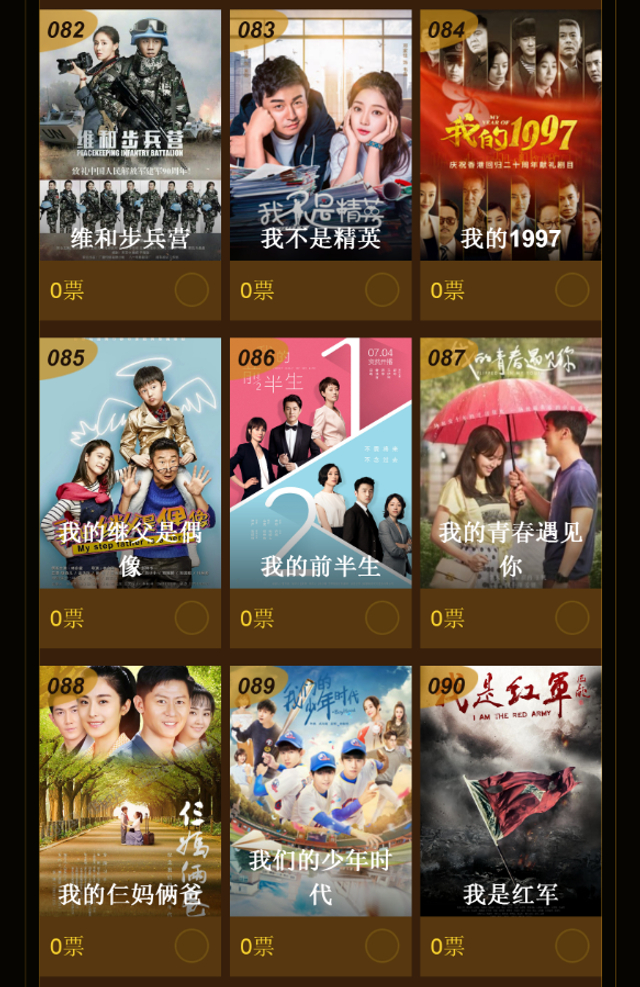The width and height of the screenshot is (640, 987).
Task: Open the 我的前半生 poster card
Action: pos(320,462)
